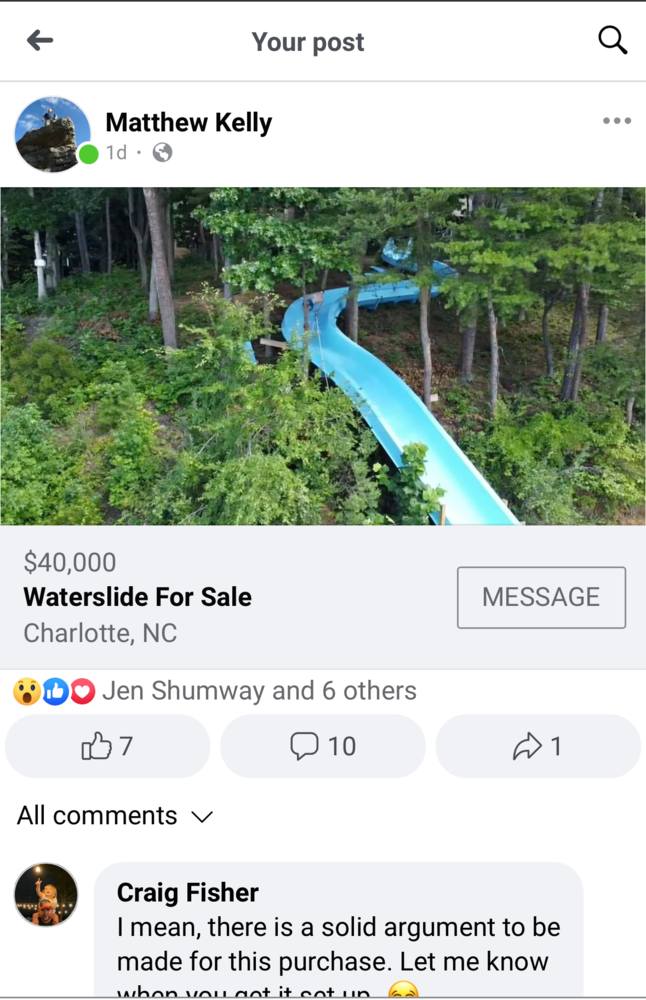This screenshot has width=646, height=1000.
Task: Go back using the top arrow
Action: pyautogui.click(x=40, y=41)
